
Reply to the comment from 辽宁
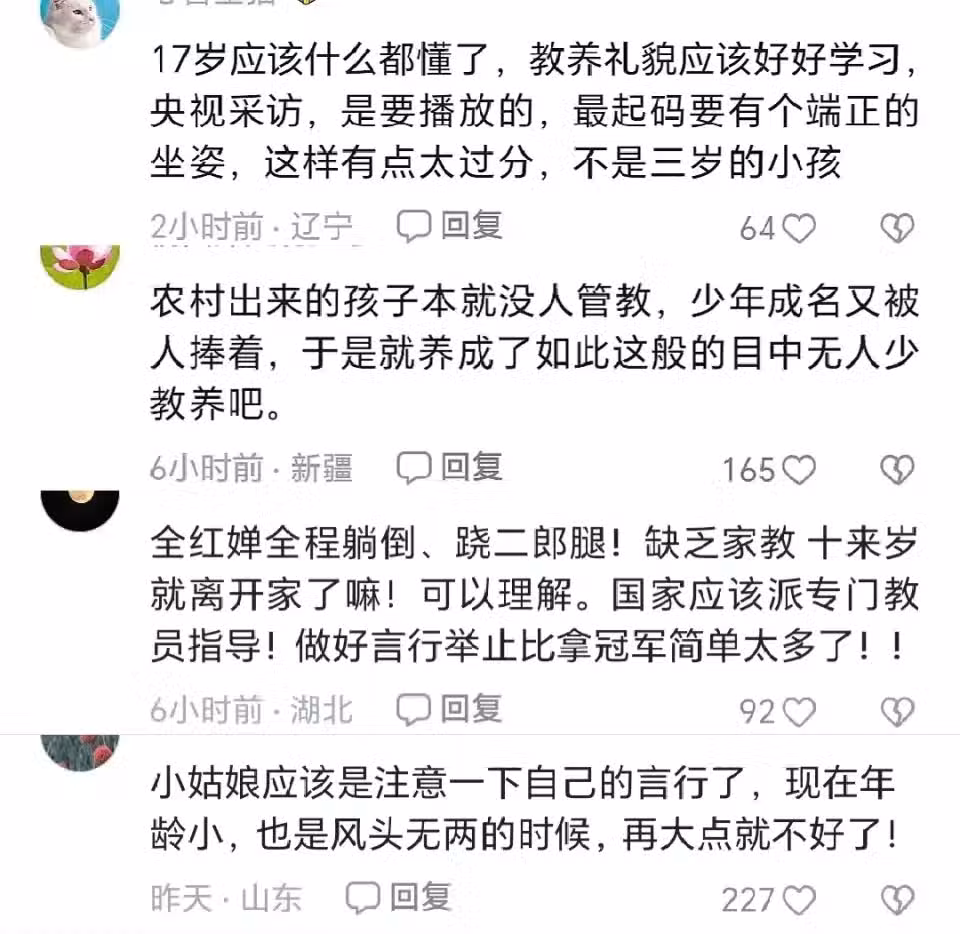pos(450,227)
